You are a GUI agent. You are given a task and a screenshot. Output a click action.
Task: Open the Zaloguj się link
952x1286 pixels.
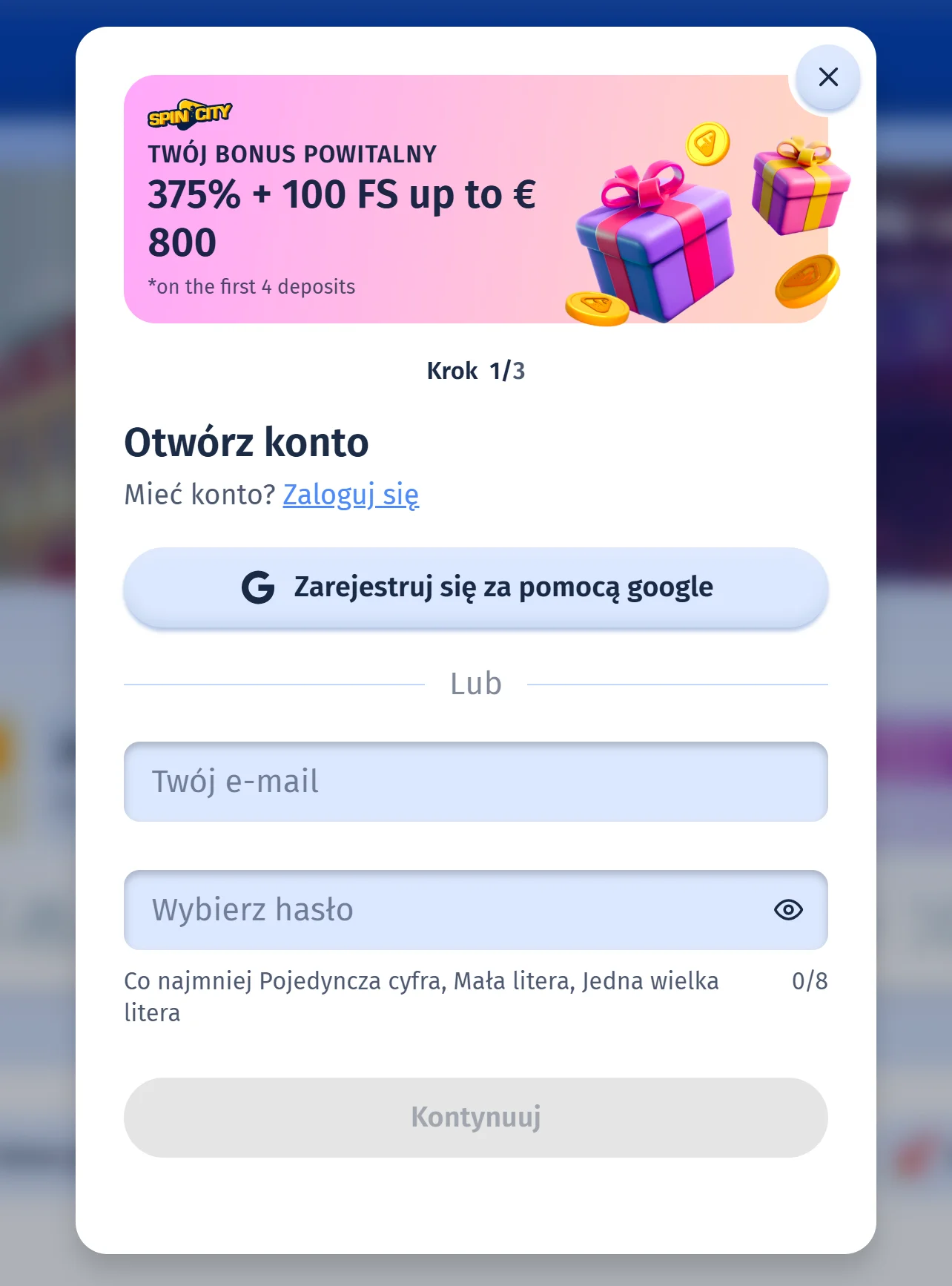(x=350, y=495)
